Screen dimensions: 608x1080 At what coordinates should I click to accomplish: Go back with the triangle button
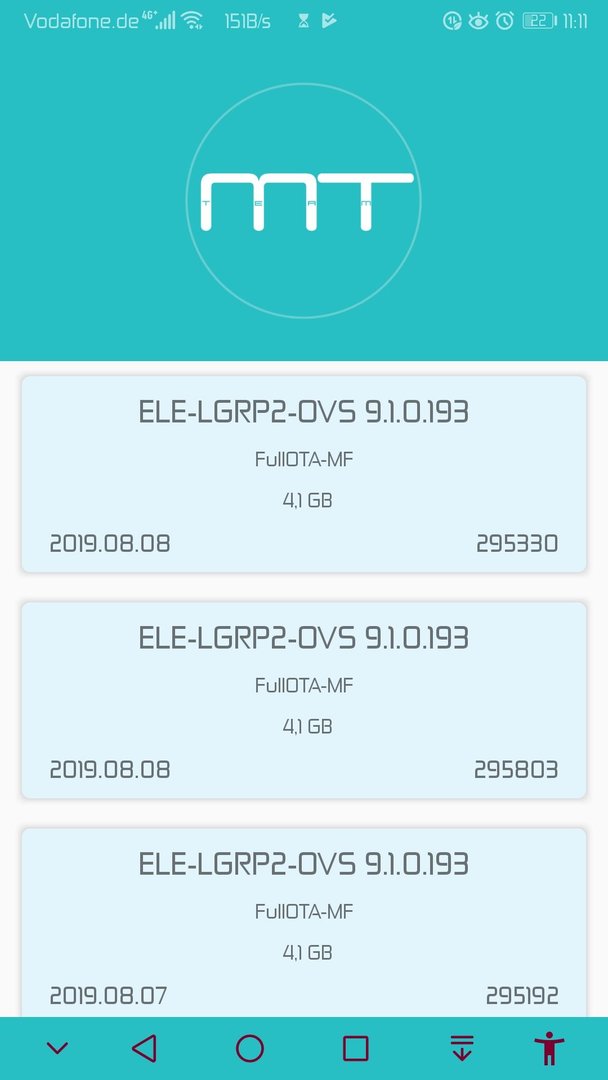pyautogui.click(x=144, y=1048)
